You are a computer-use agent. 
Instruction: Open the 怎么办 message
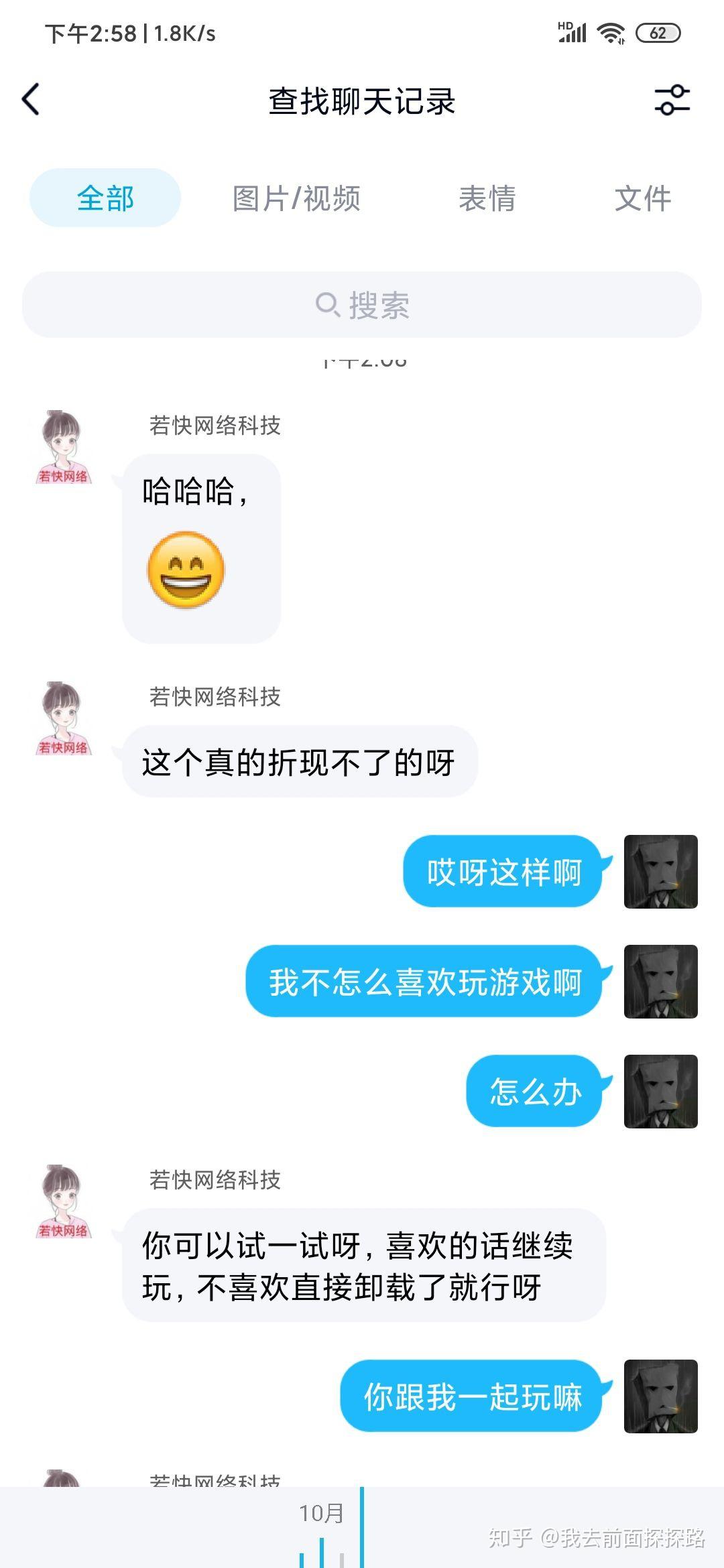click(535, 1092)
